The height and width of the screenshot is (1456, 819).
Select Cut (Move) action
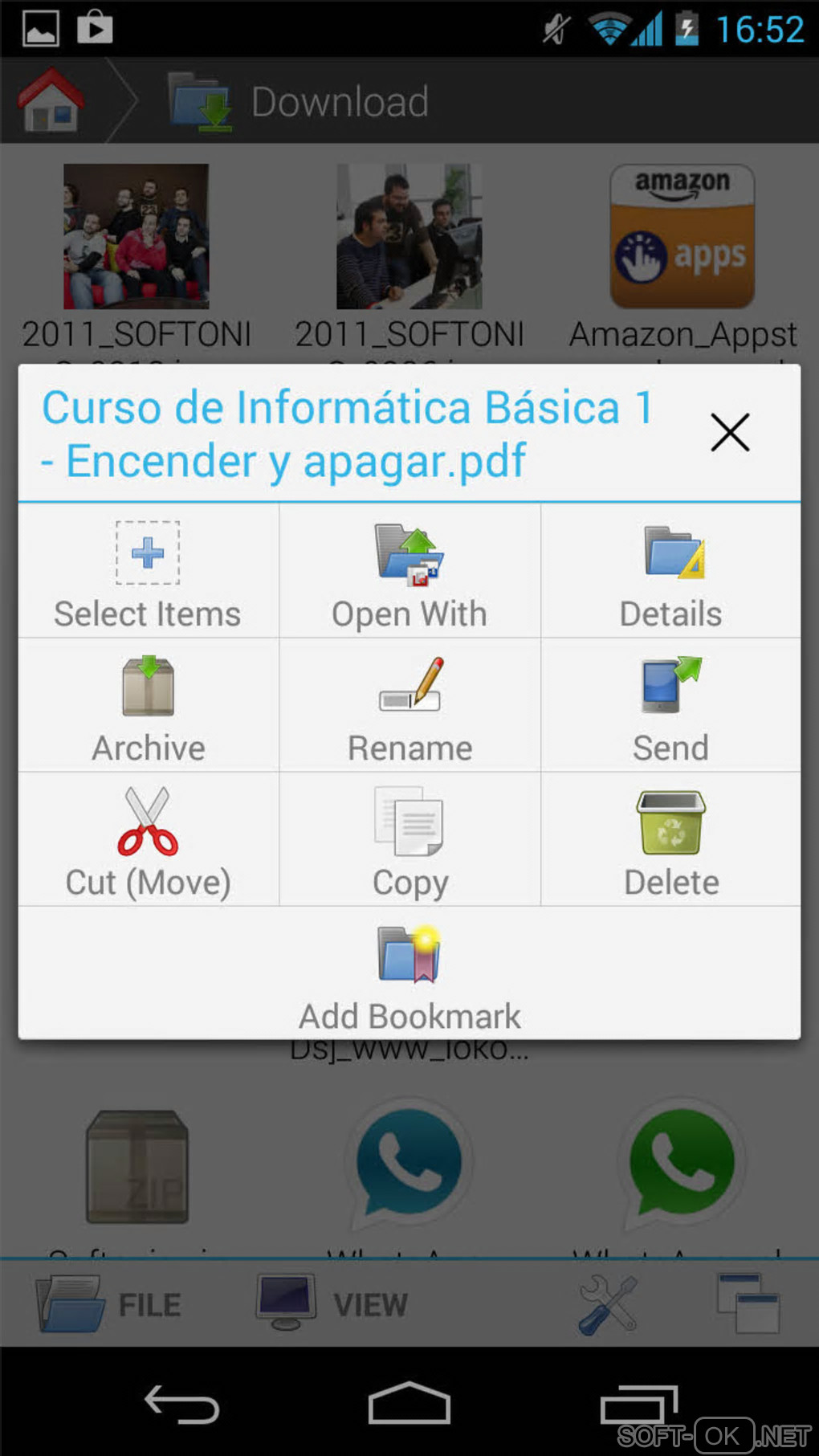pos(148,841)
